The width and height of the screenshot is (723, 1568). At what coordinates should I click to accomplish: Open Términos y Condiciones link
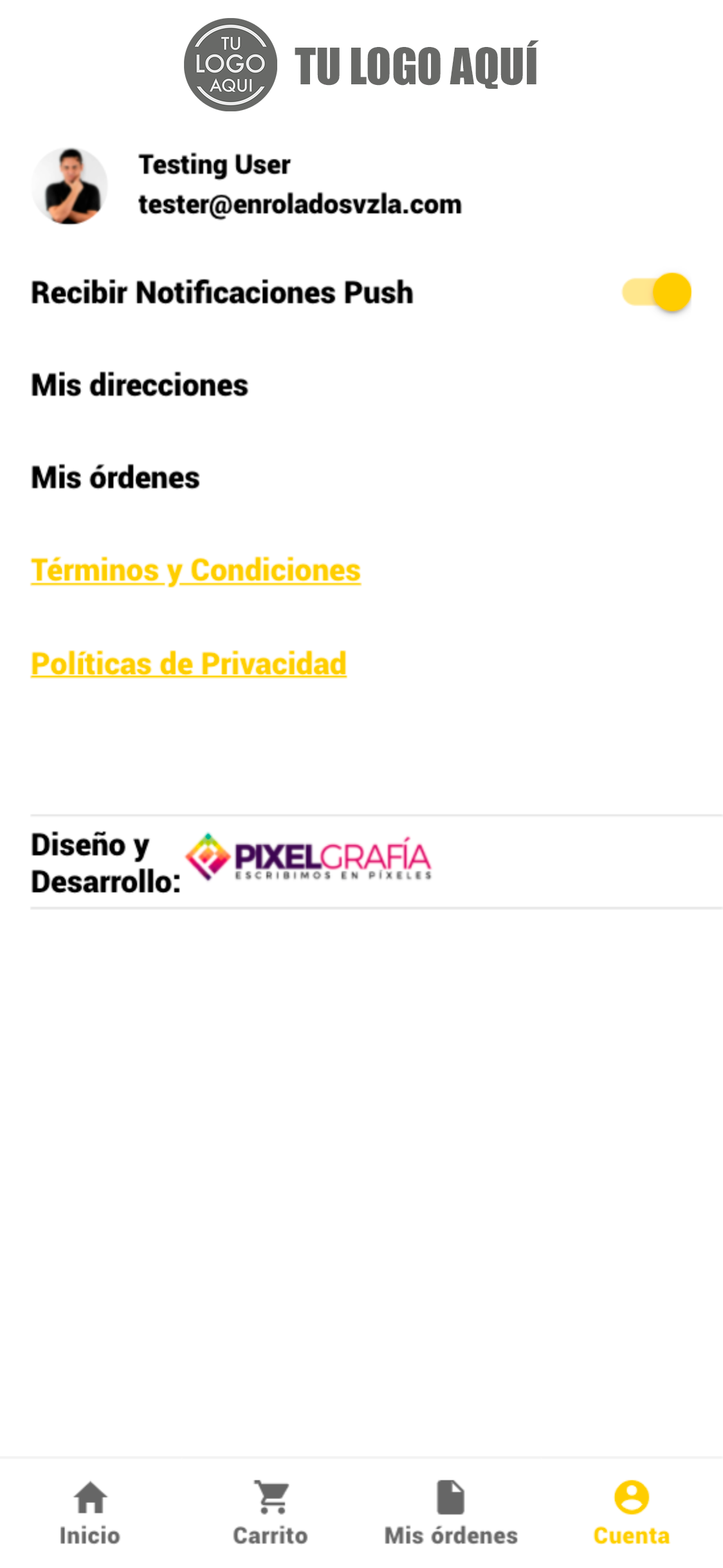[196, 571]
